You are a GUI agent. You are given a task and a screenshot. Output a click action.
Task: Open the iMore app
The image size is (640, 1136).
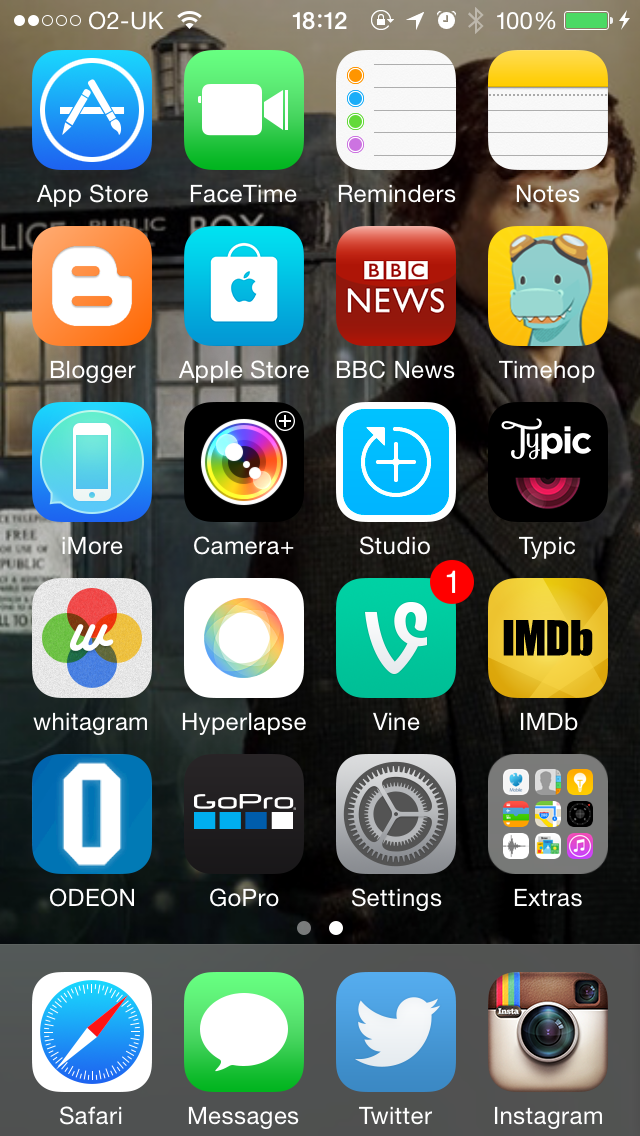[x=92, y=462]
